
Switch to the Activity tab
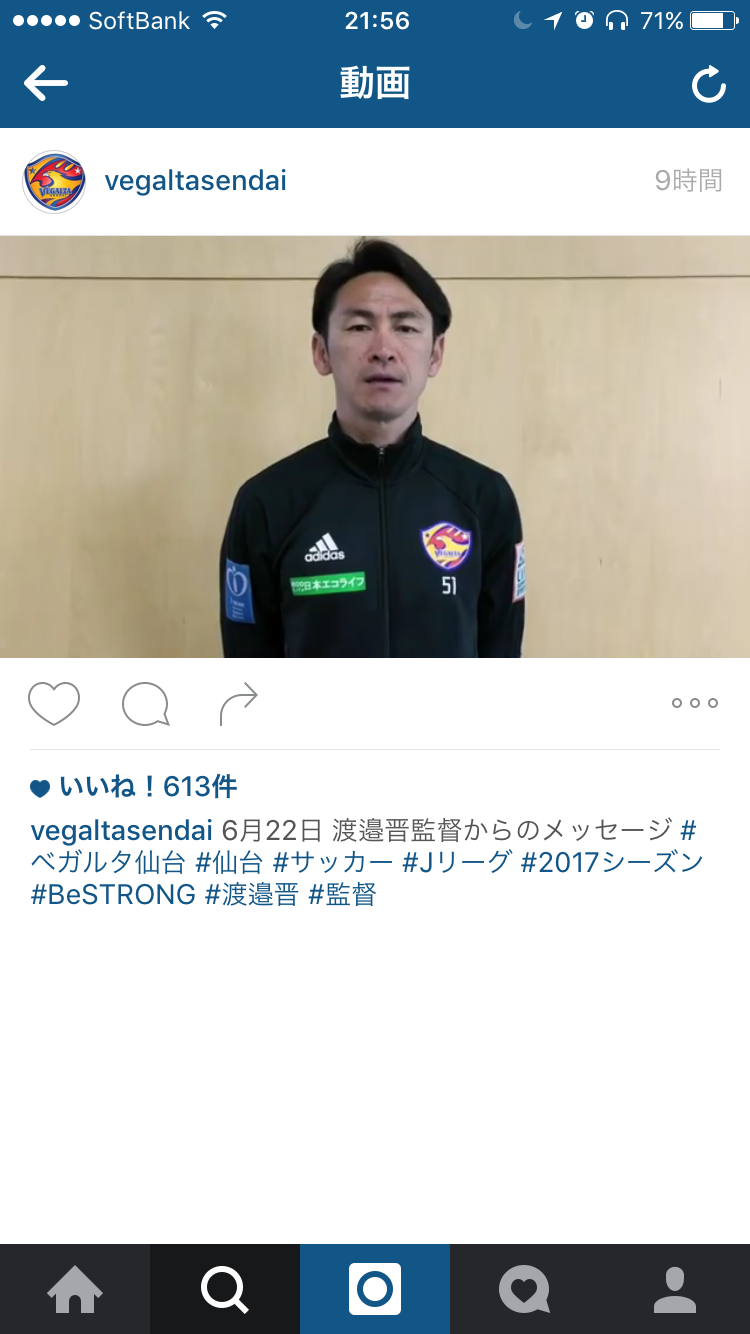point(525,1289)
